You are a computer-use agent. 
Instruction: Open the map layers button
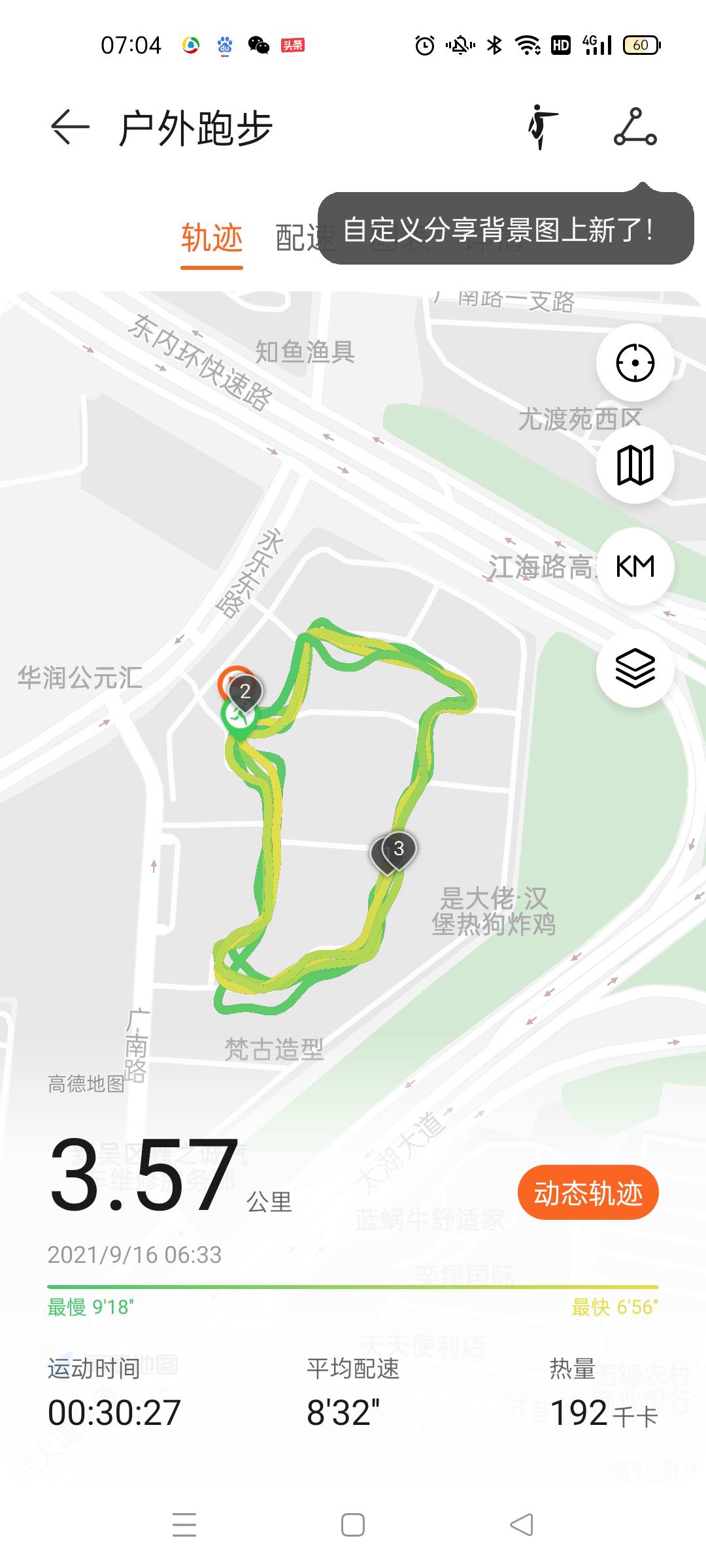point(635,668)
